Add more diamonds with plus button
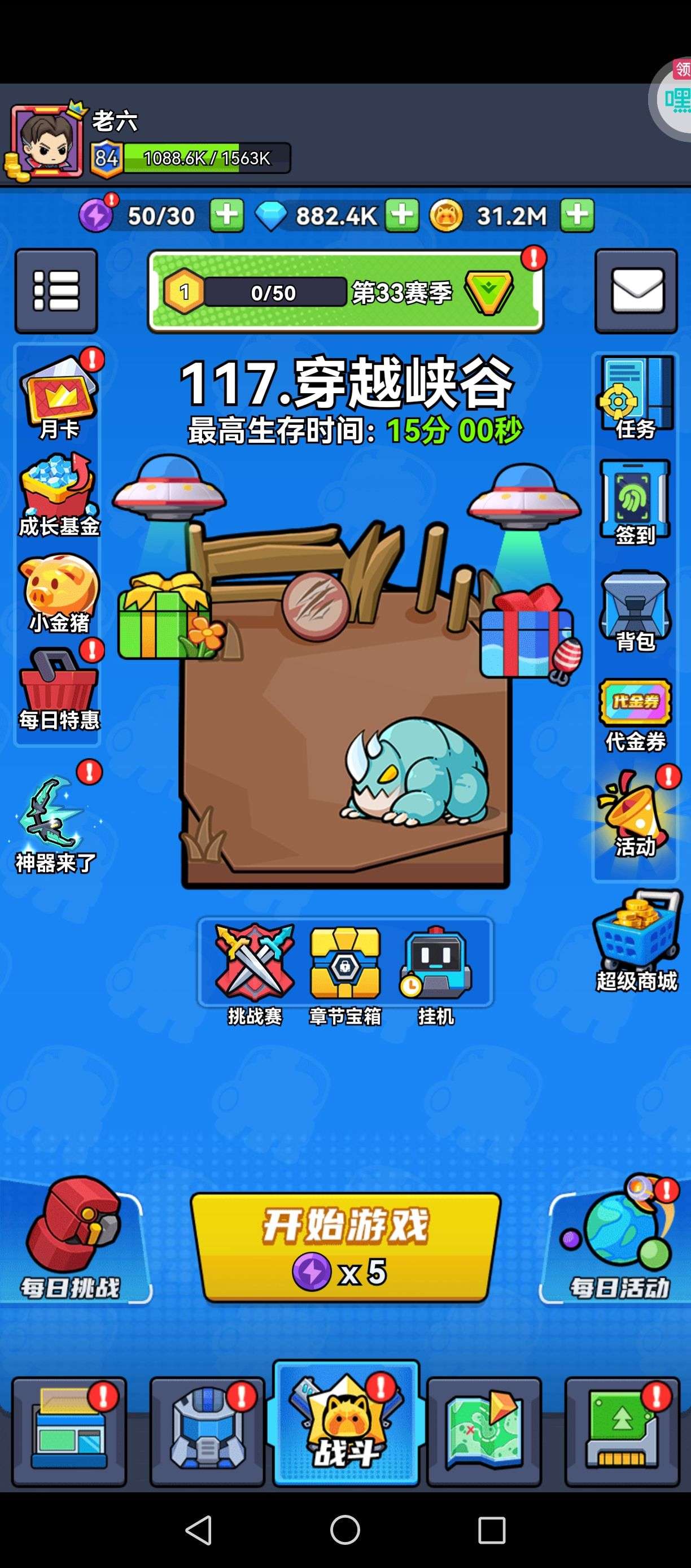The image size is (691, 1568). [401, 215]
